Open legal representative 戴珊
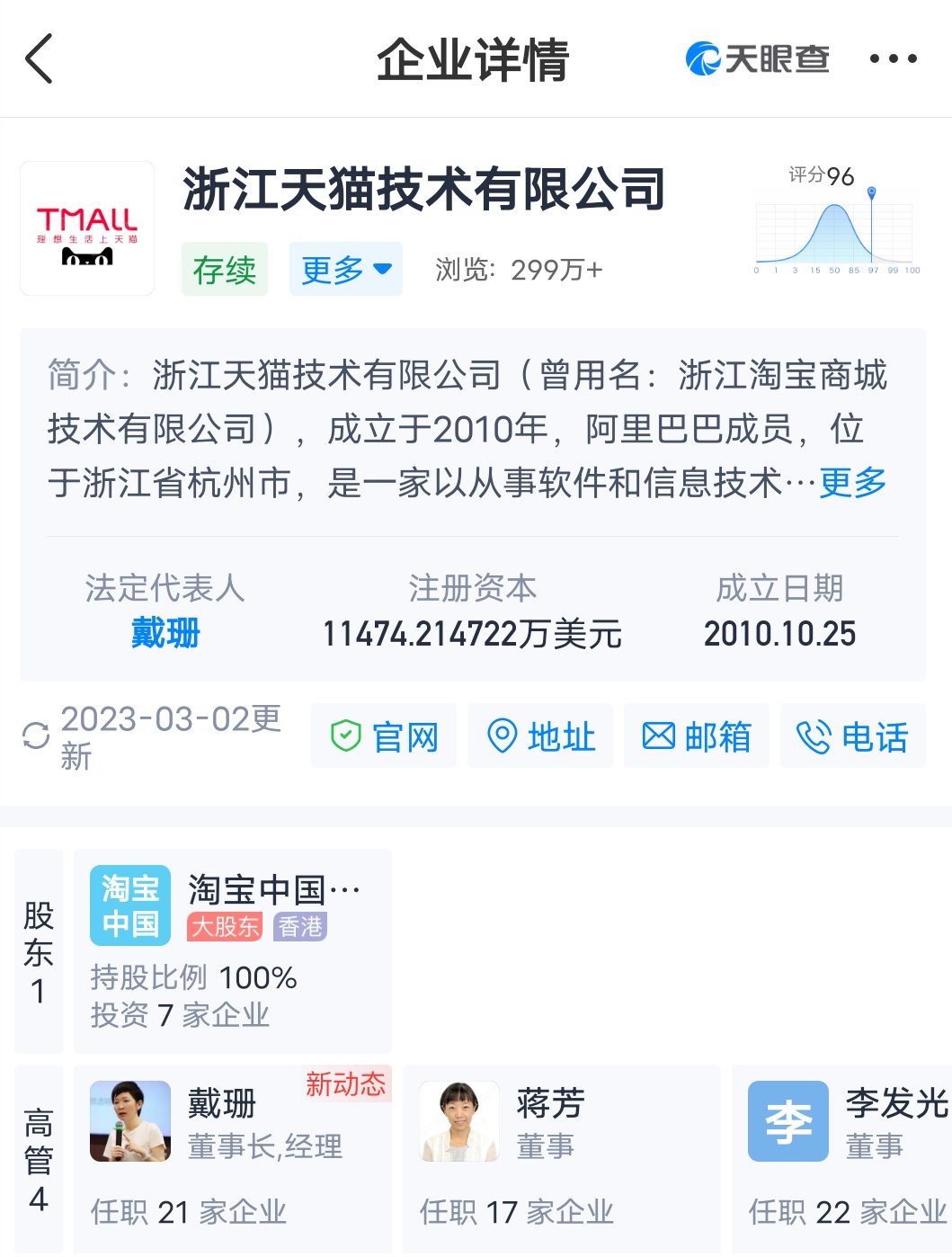Image resolution: width=952 pixels, height=1257 pixels. click(x=165, y=633)
